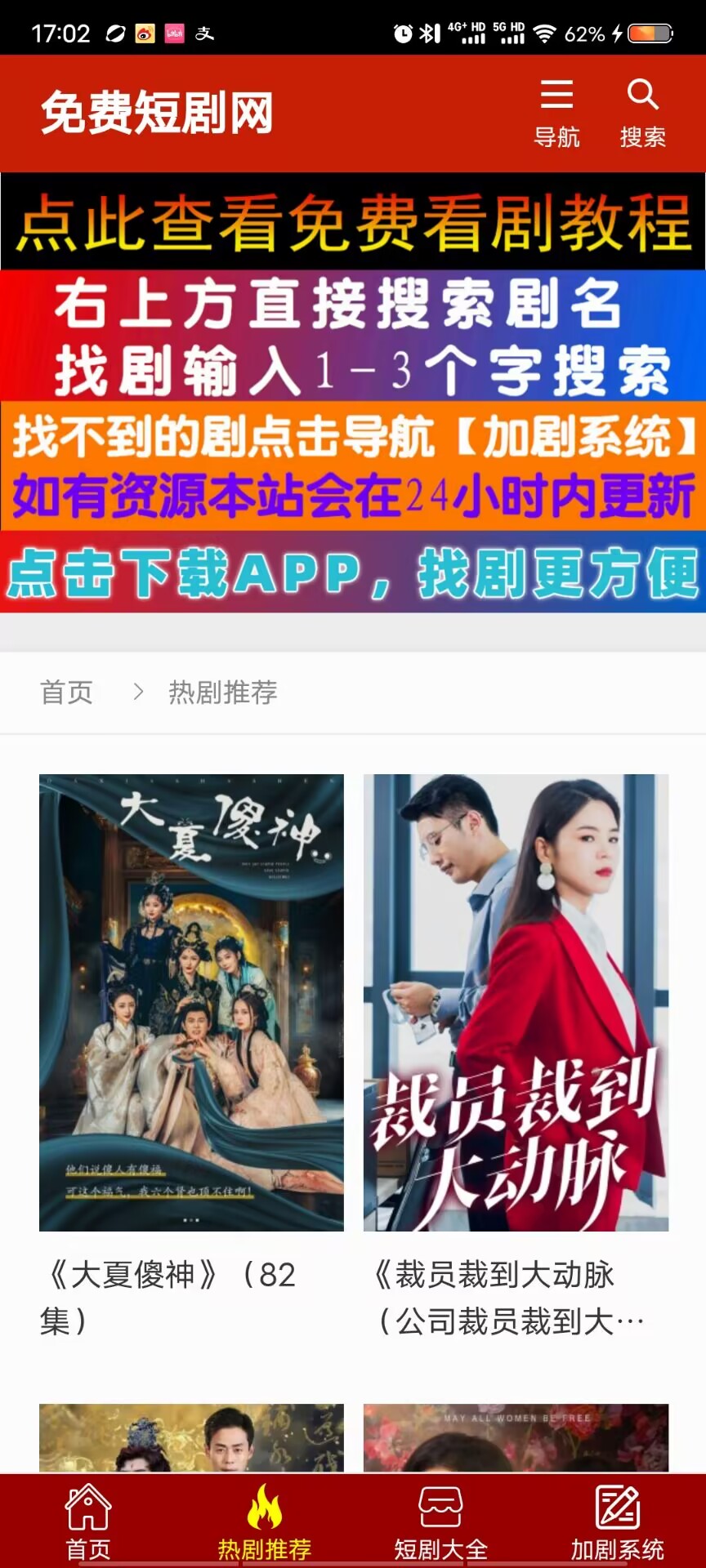Open the 搜索 search icon

[642, 114]
